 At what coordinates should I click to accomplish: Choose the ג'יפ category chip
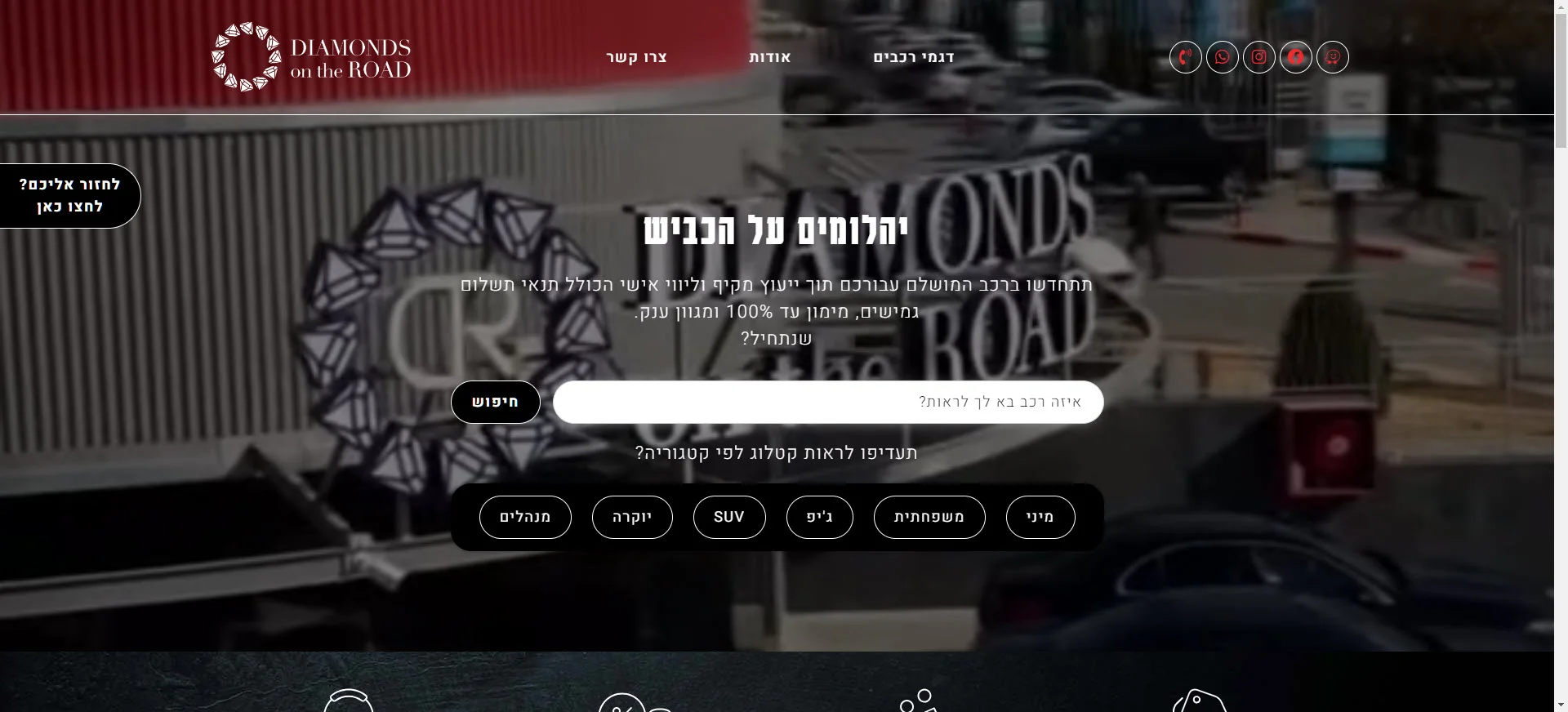pyautogui.click(x=819, y=517)
